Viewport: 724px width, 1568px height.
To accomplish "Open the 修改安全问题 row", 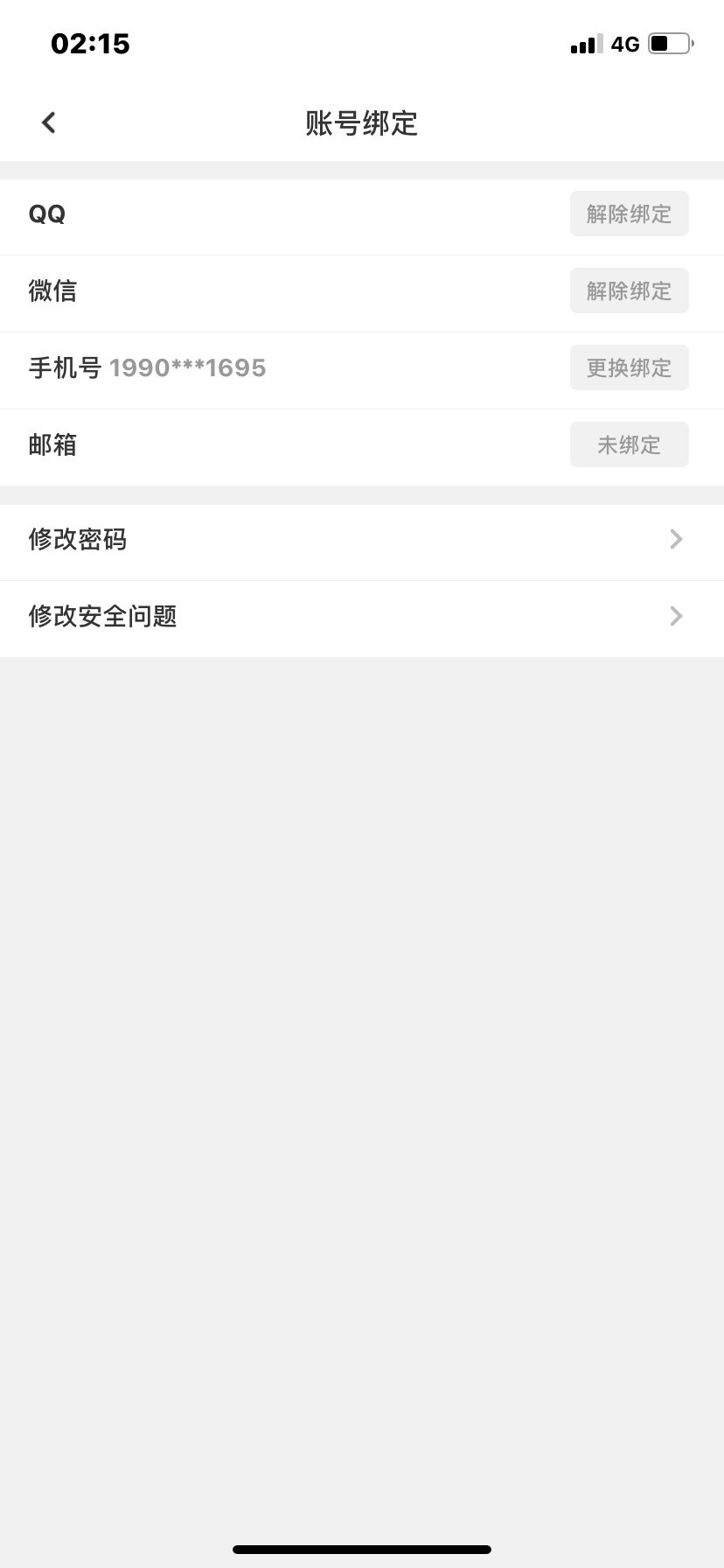I will (362, 617).
